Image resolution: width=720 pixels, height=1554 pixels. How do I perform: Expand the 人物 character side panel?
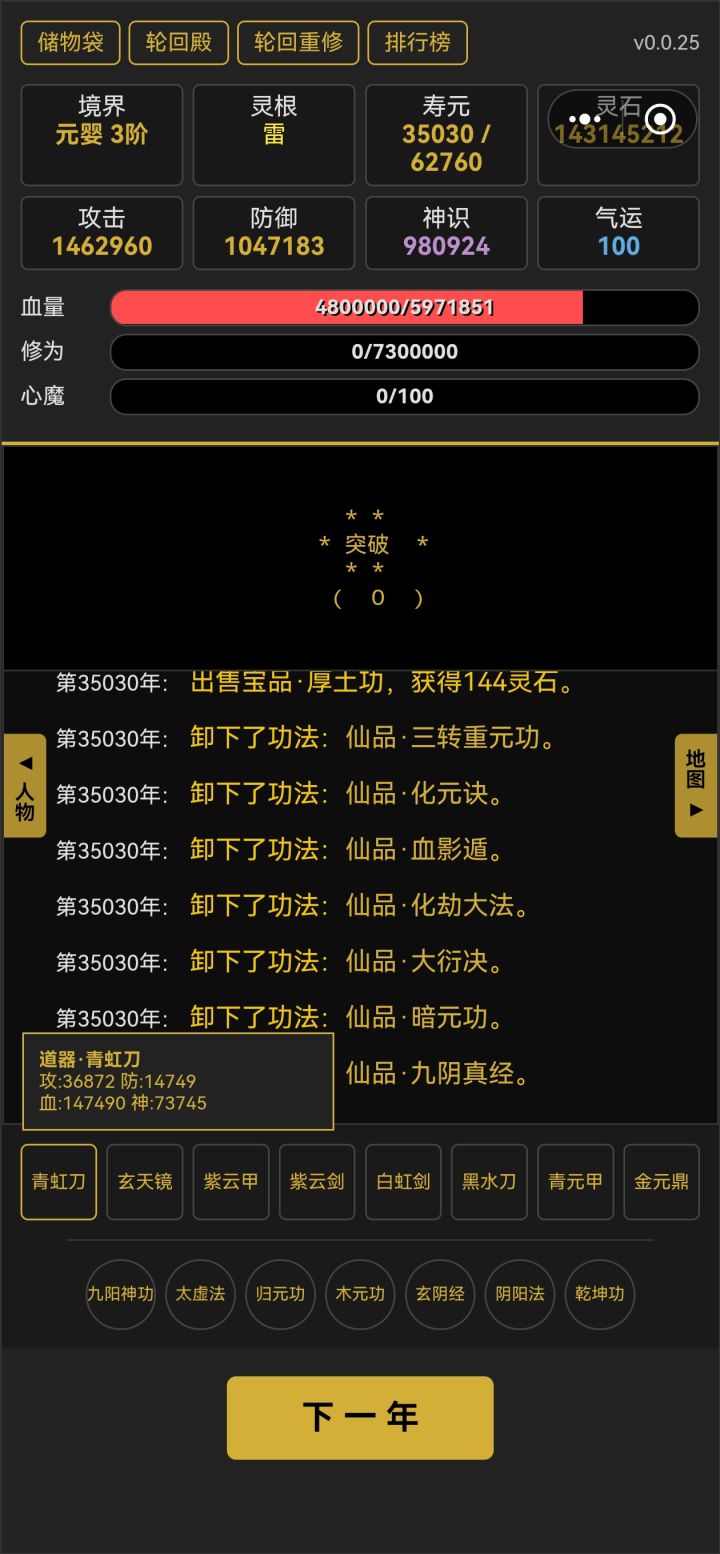pos(27,786)
